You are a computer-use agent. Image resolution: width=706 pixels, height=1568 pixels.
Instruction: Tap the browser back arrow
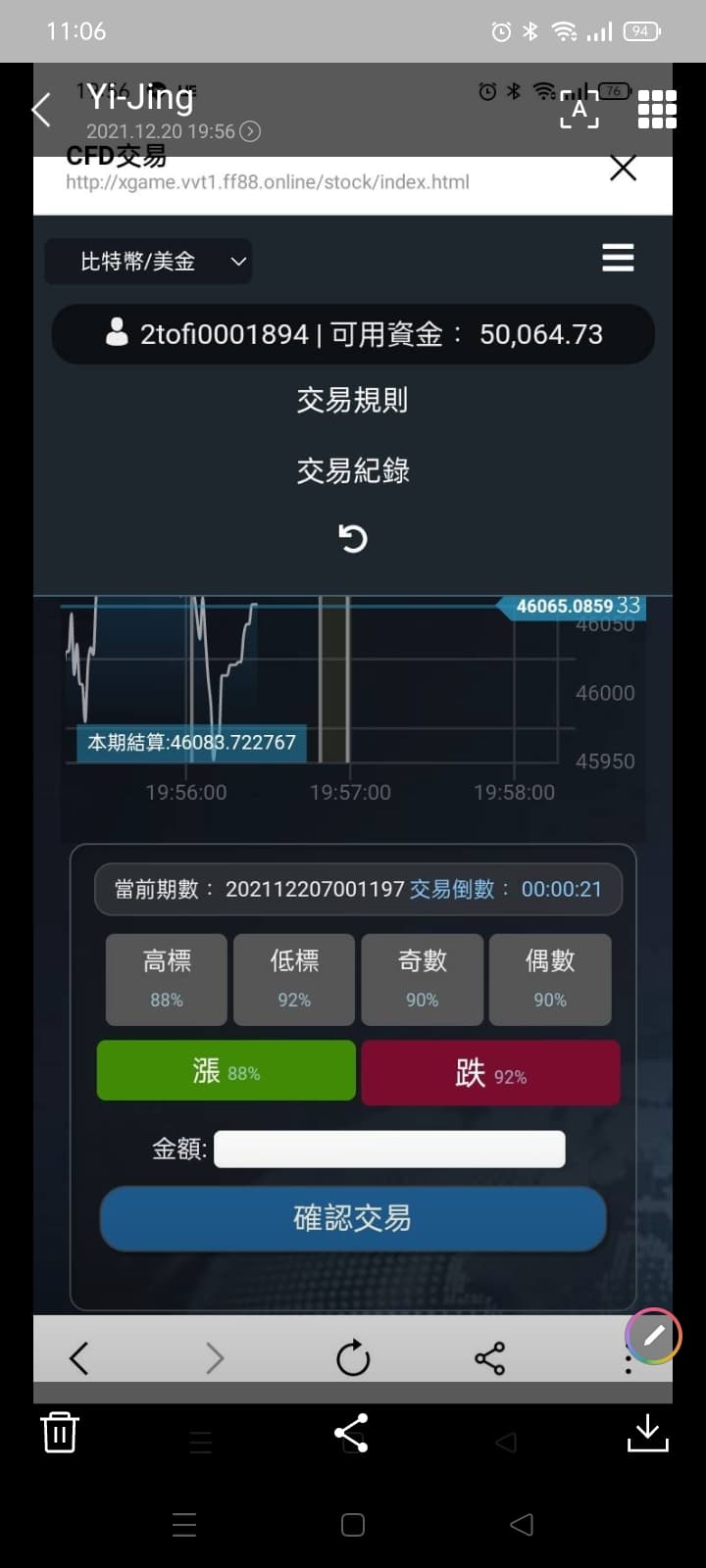pos(78,1358)
